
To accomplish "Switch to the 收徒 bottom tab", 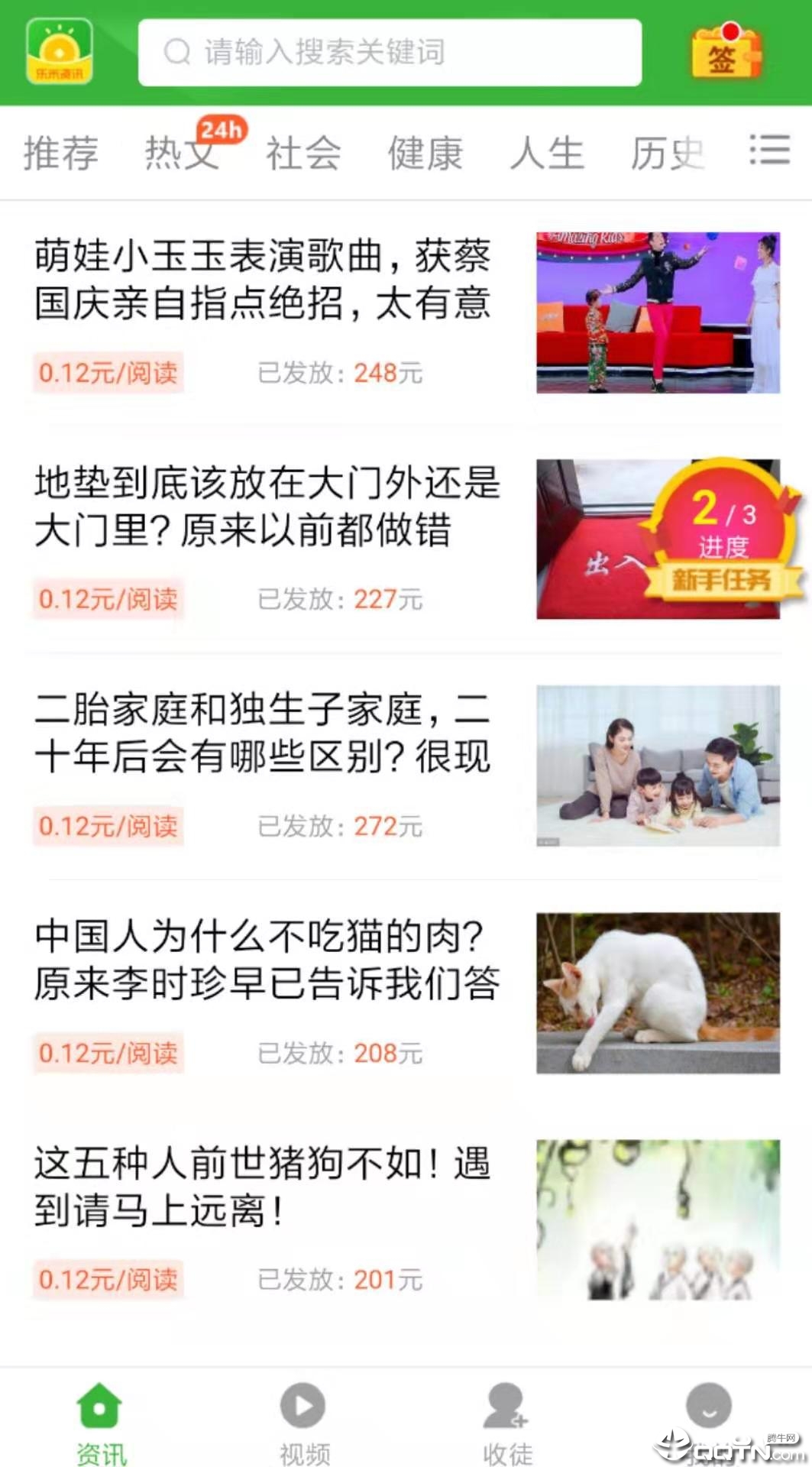I will pyautogui.click(x=507, y=1423).
